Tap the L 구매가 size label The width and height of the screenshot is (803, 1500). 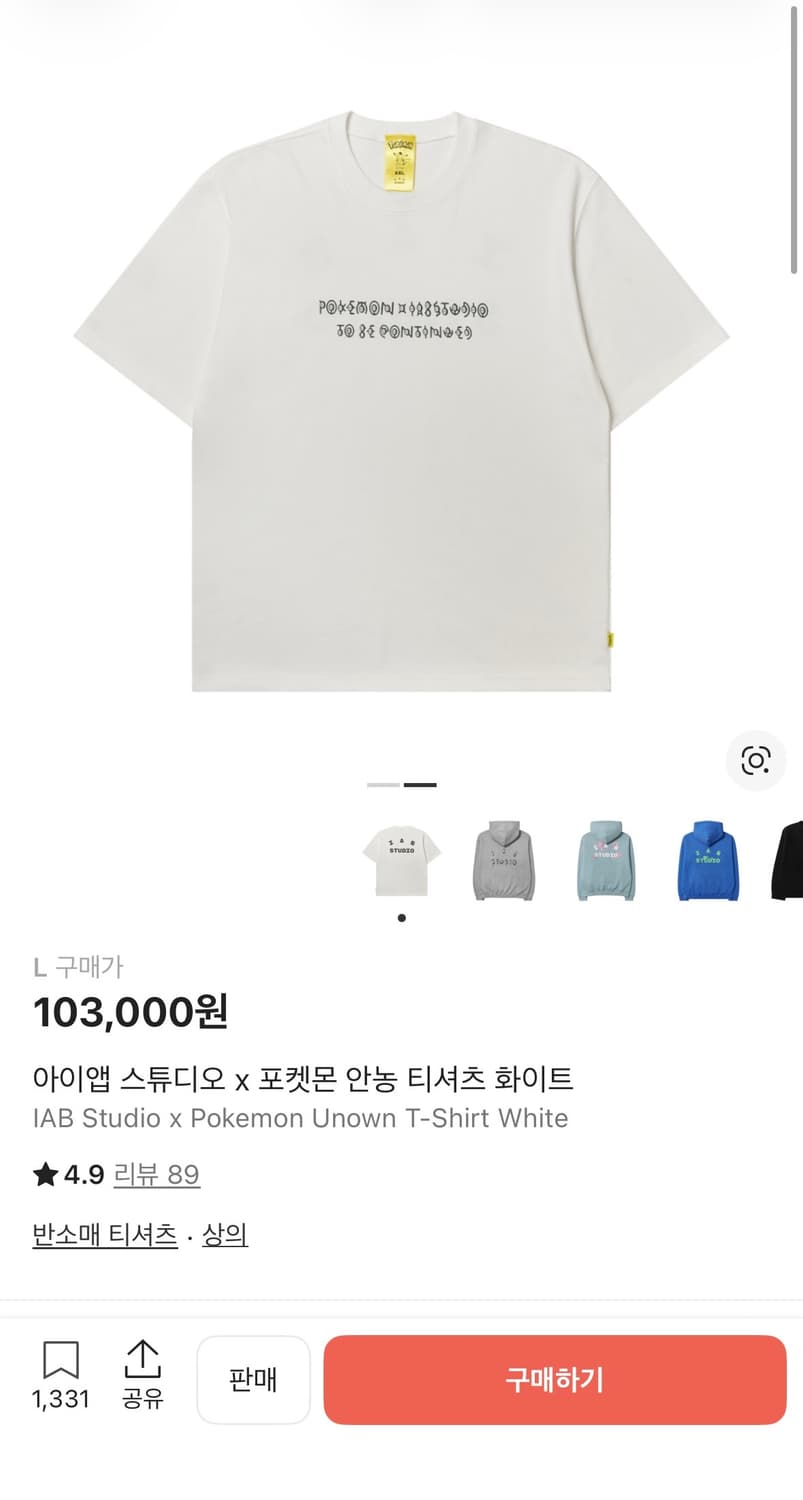pyautogui.click(x=79, y=967)
